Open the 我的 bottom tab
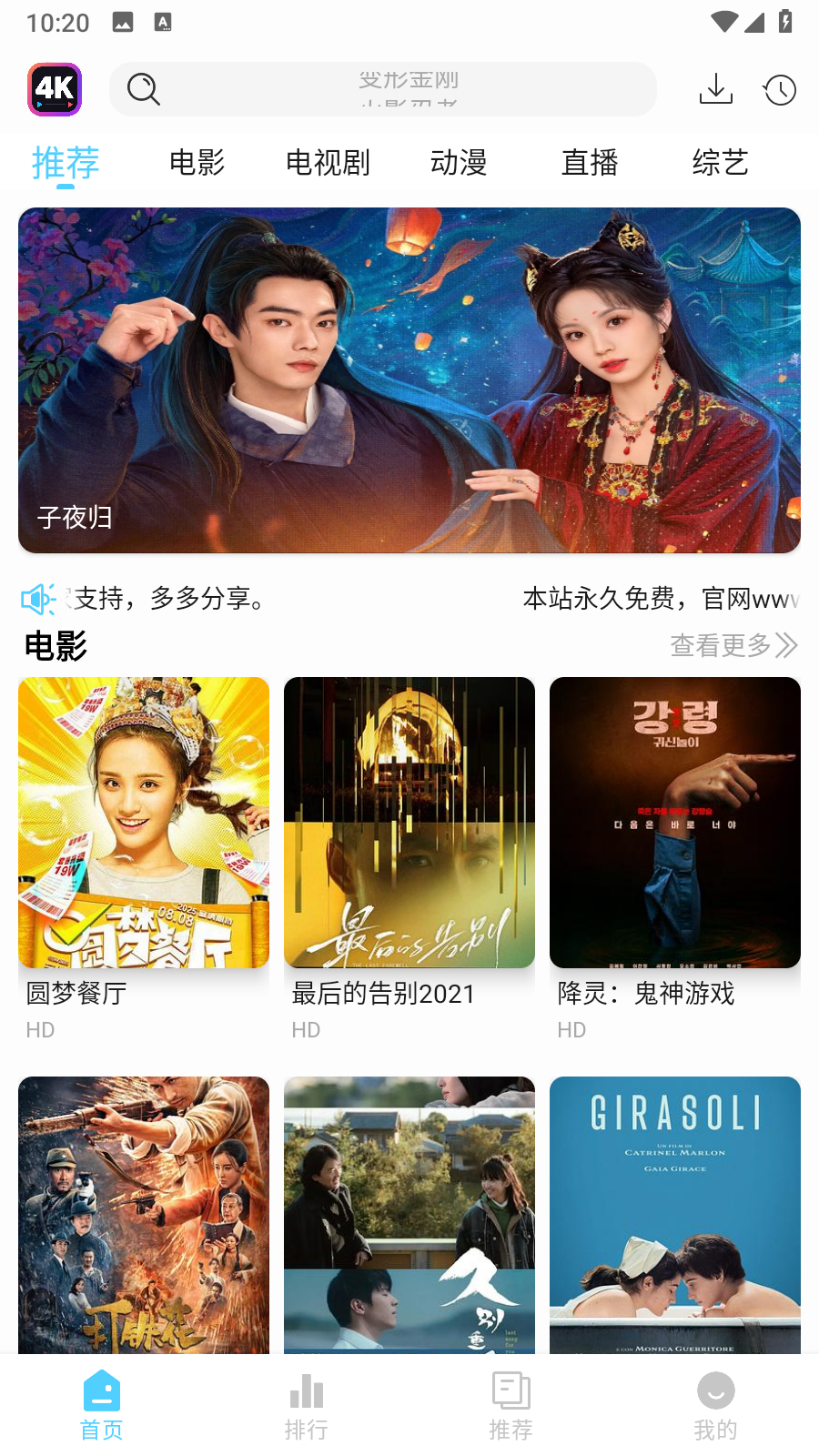The height and width of the screenshot is (1456, 819). 716,1406
